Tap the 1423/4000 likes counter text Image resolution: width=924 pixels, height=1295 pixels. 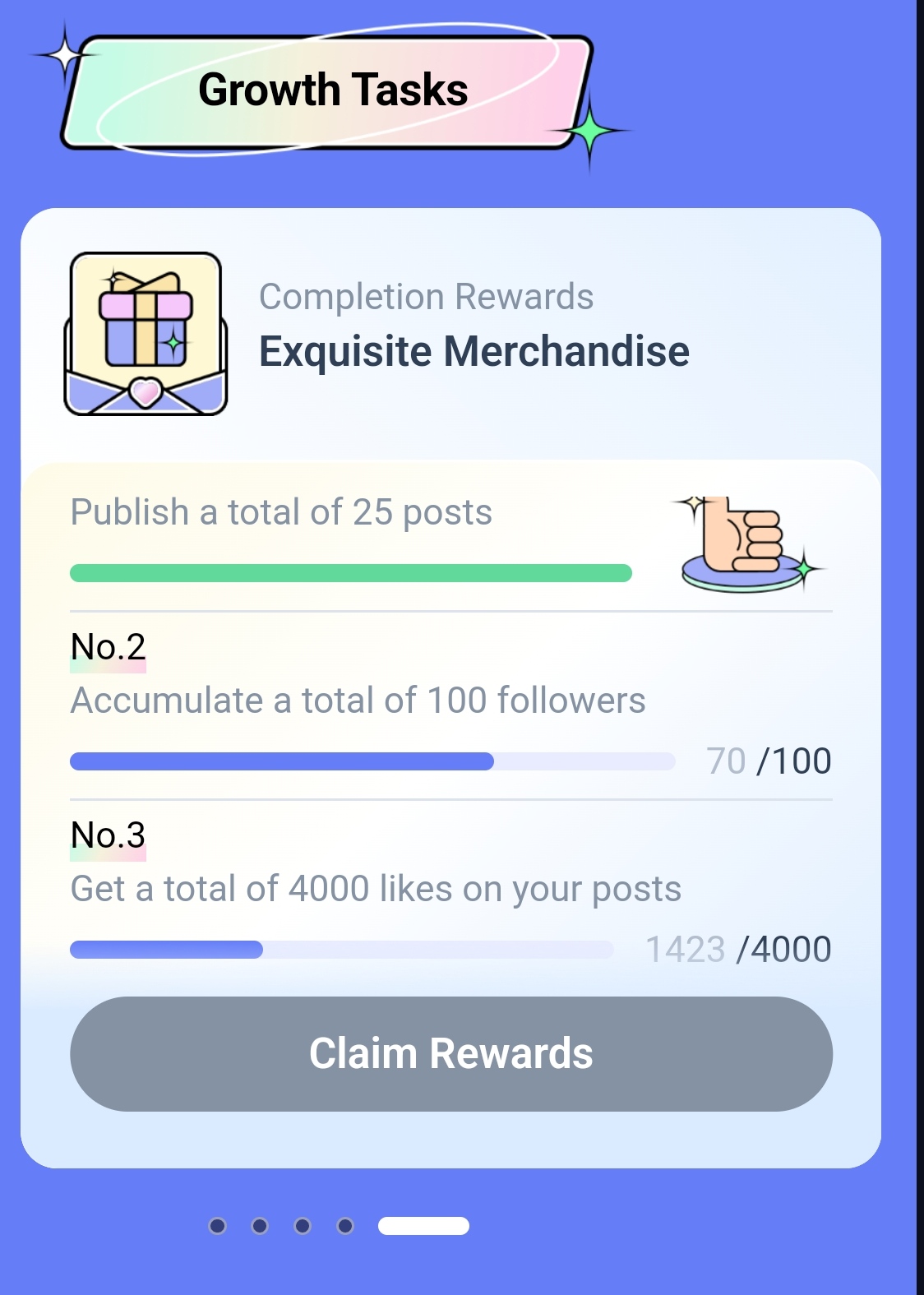tap(740, 950)
